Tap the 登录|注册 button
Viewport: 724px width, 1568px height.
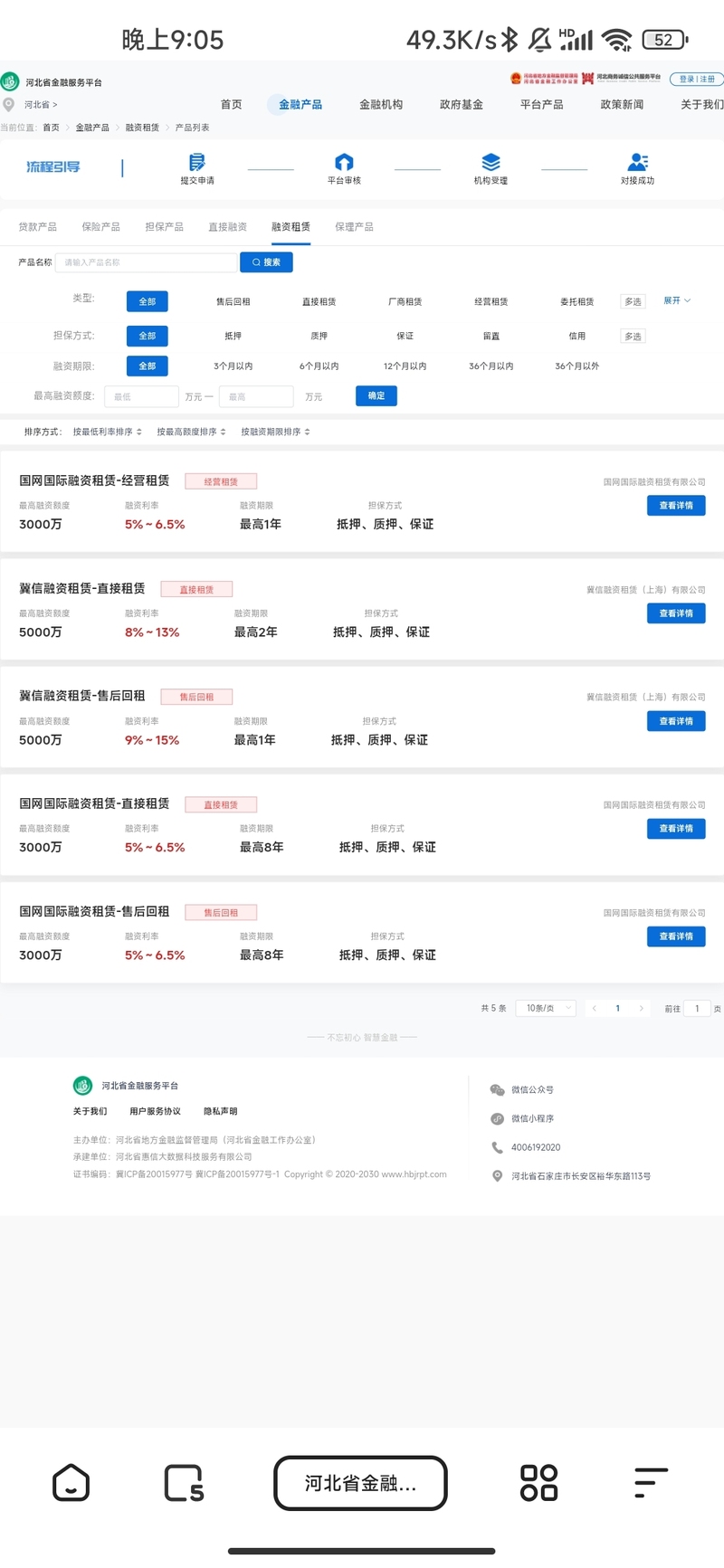pos(696,79)
